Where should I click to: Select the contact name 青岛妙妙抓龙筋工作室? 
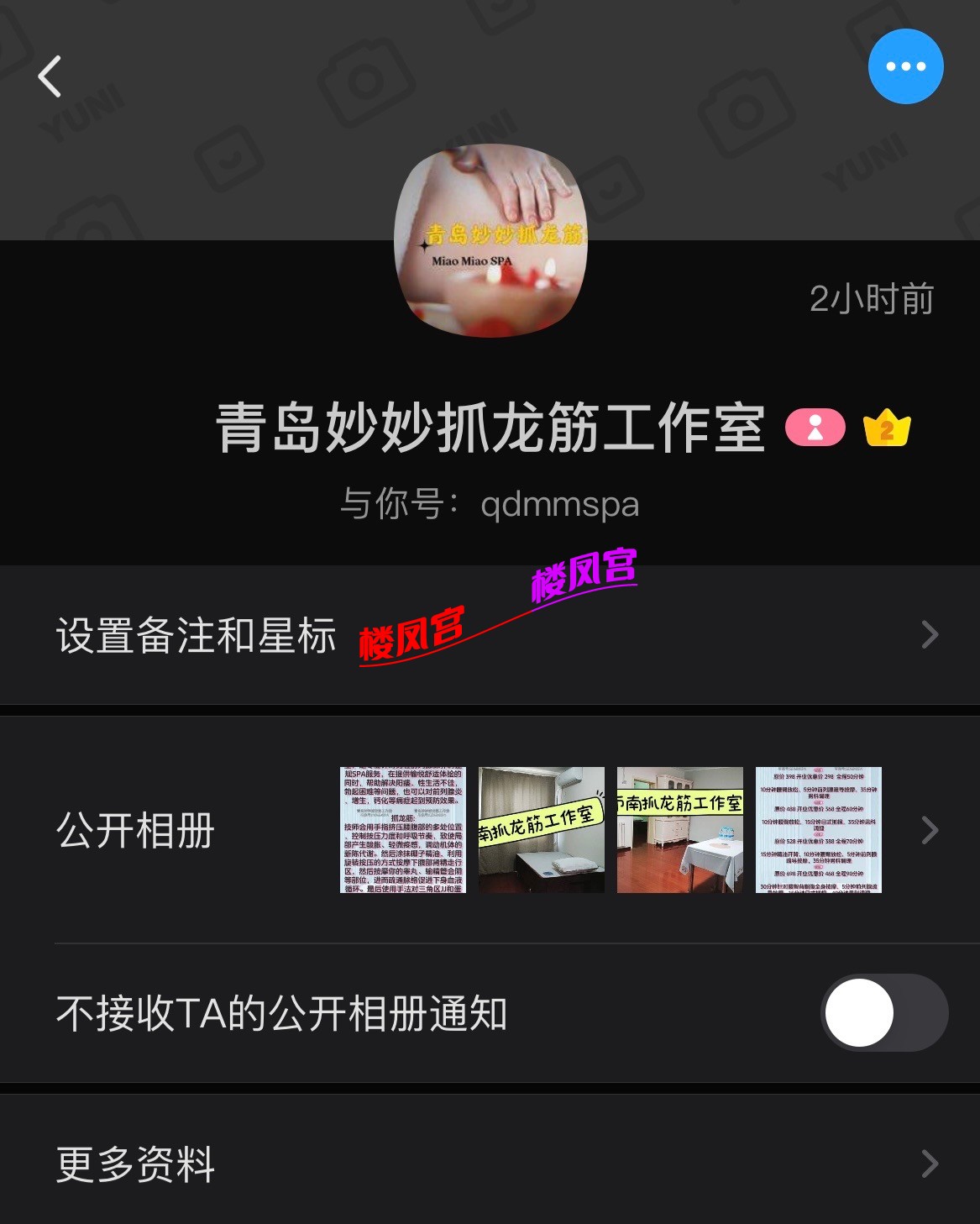pos(490,427)
